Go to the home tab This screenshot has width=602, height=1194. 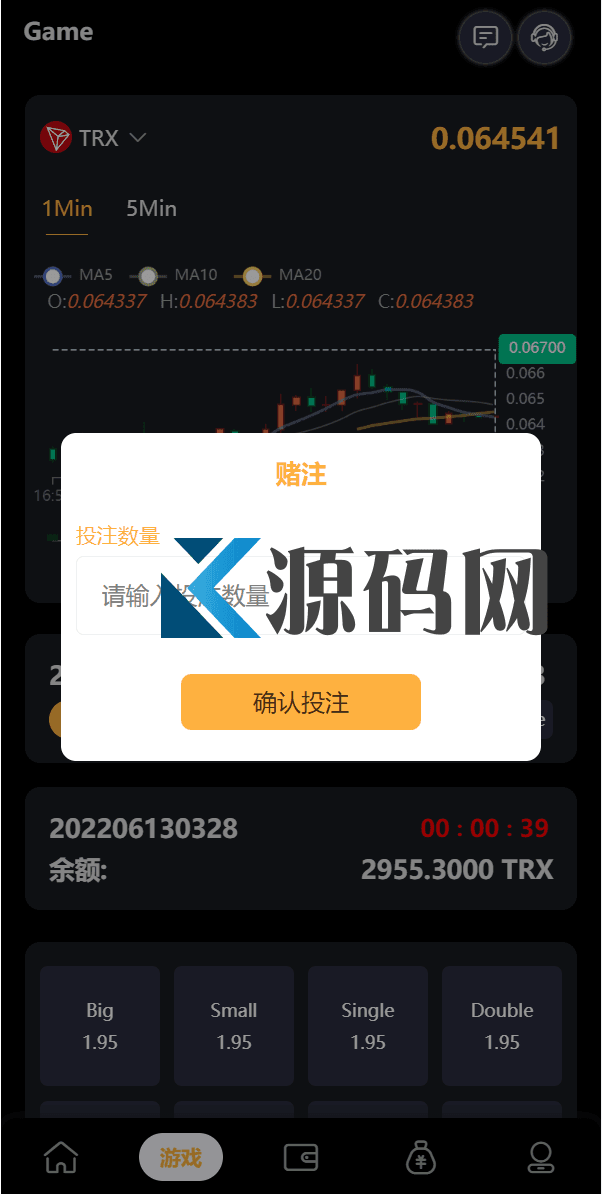pos(61,1158)
